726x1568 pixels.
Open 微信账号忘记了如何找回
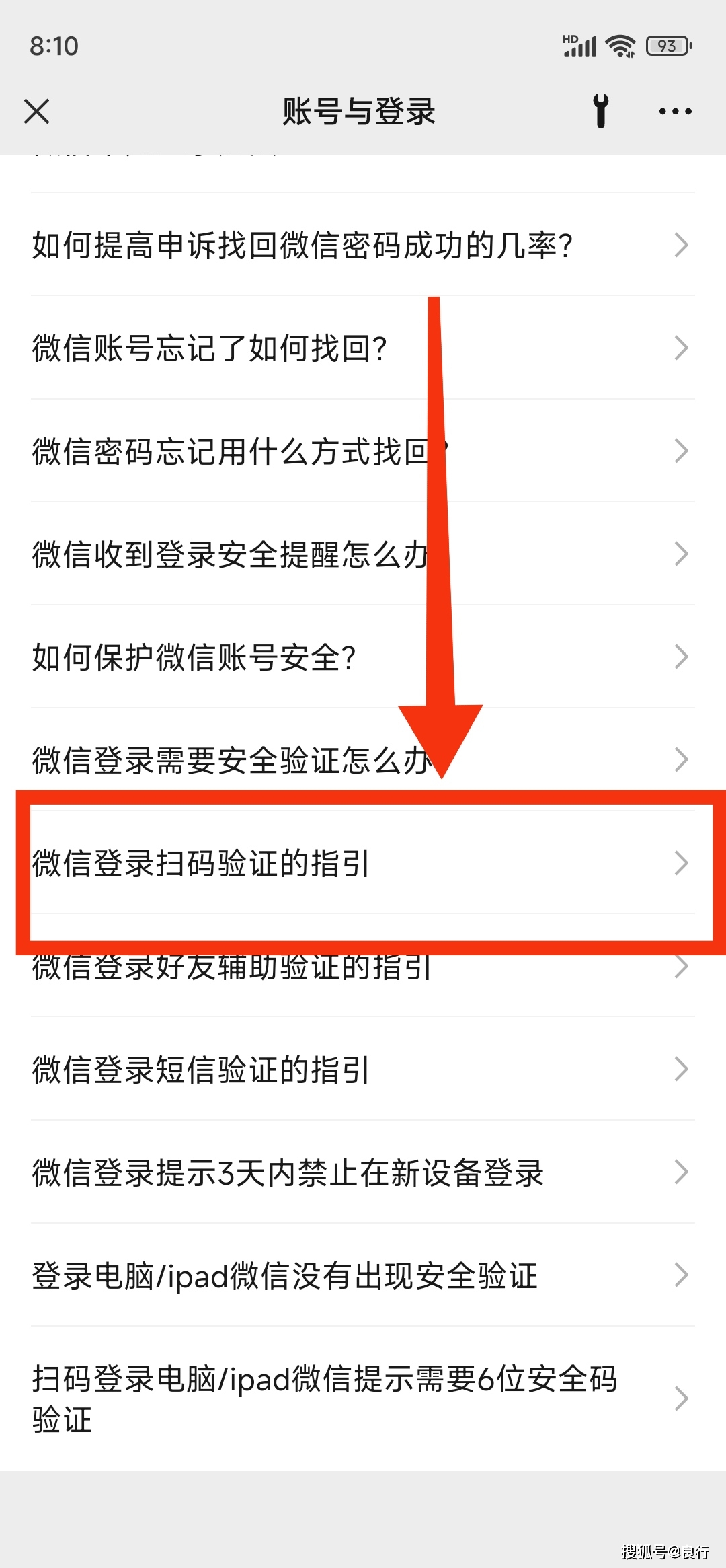click(x=210, y=348)
